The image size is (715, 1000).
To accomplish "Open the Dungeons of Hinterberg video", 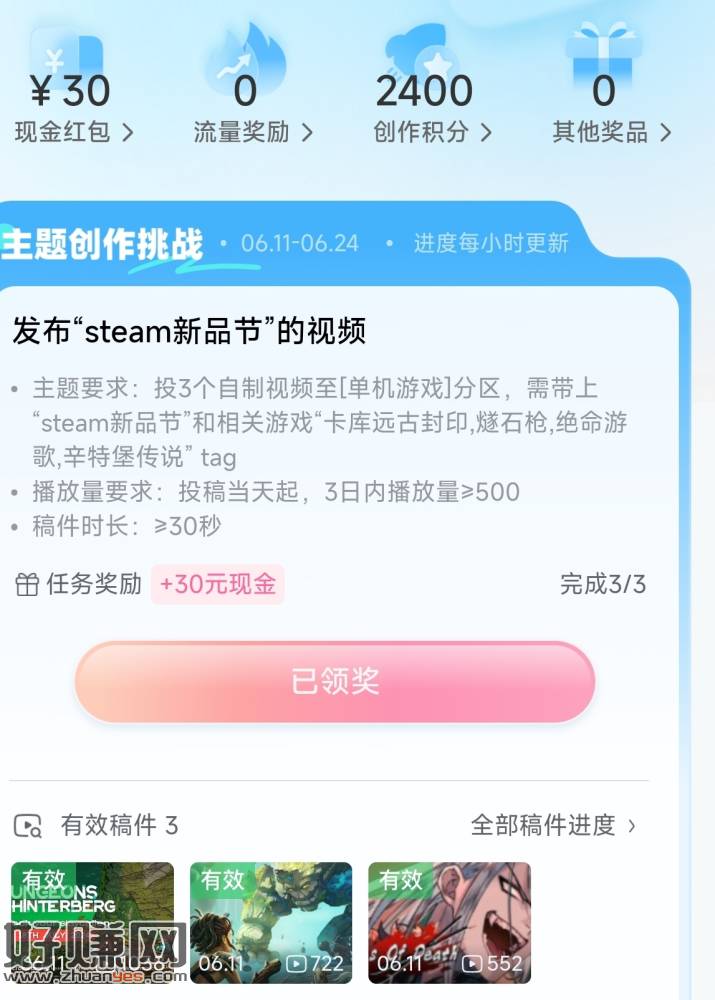I will tap(92, 922).
